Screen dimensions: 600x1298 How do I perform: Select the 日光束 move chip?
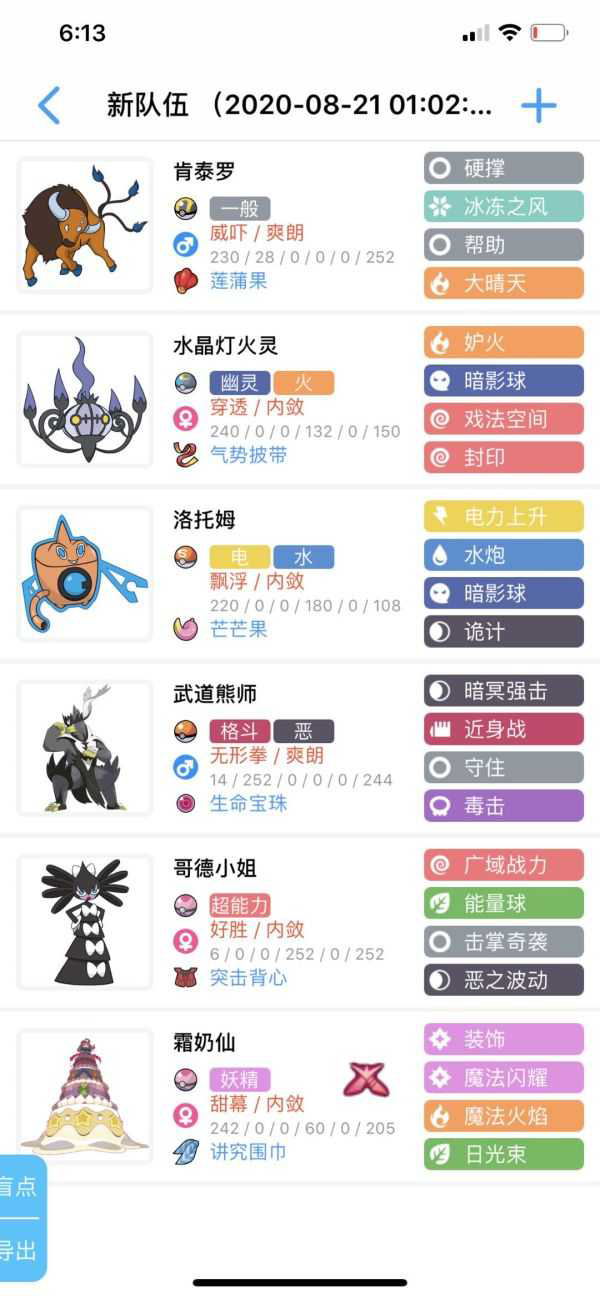[x=503, y=1154]
